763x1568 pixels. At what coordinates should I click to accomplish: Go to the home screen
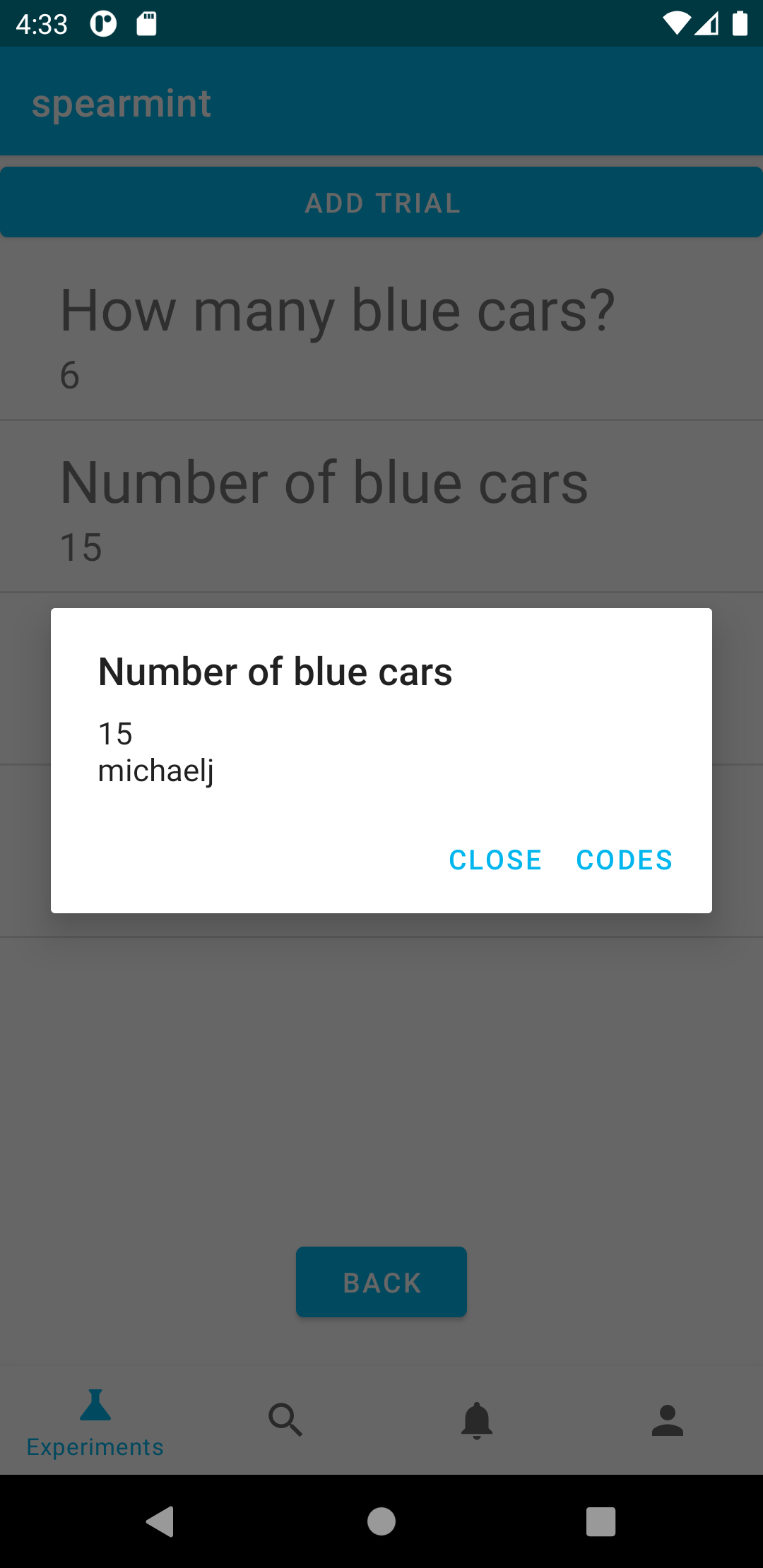(x=381, y=1521)
